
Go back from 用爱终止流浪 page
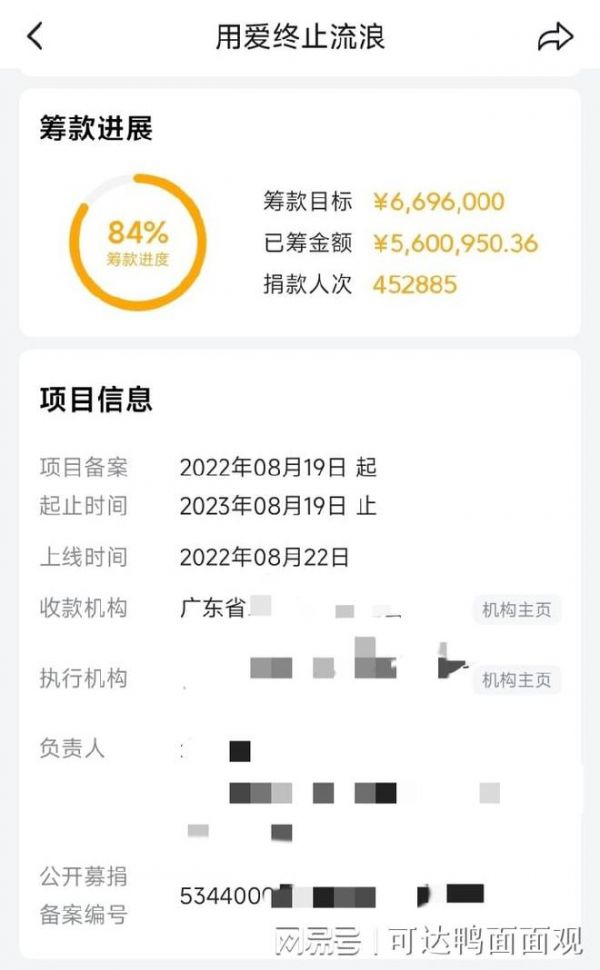click(x=35, y=37)
